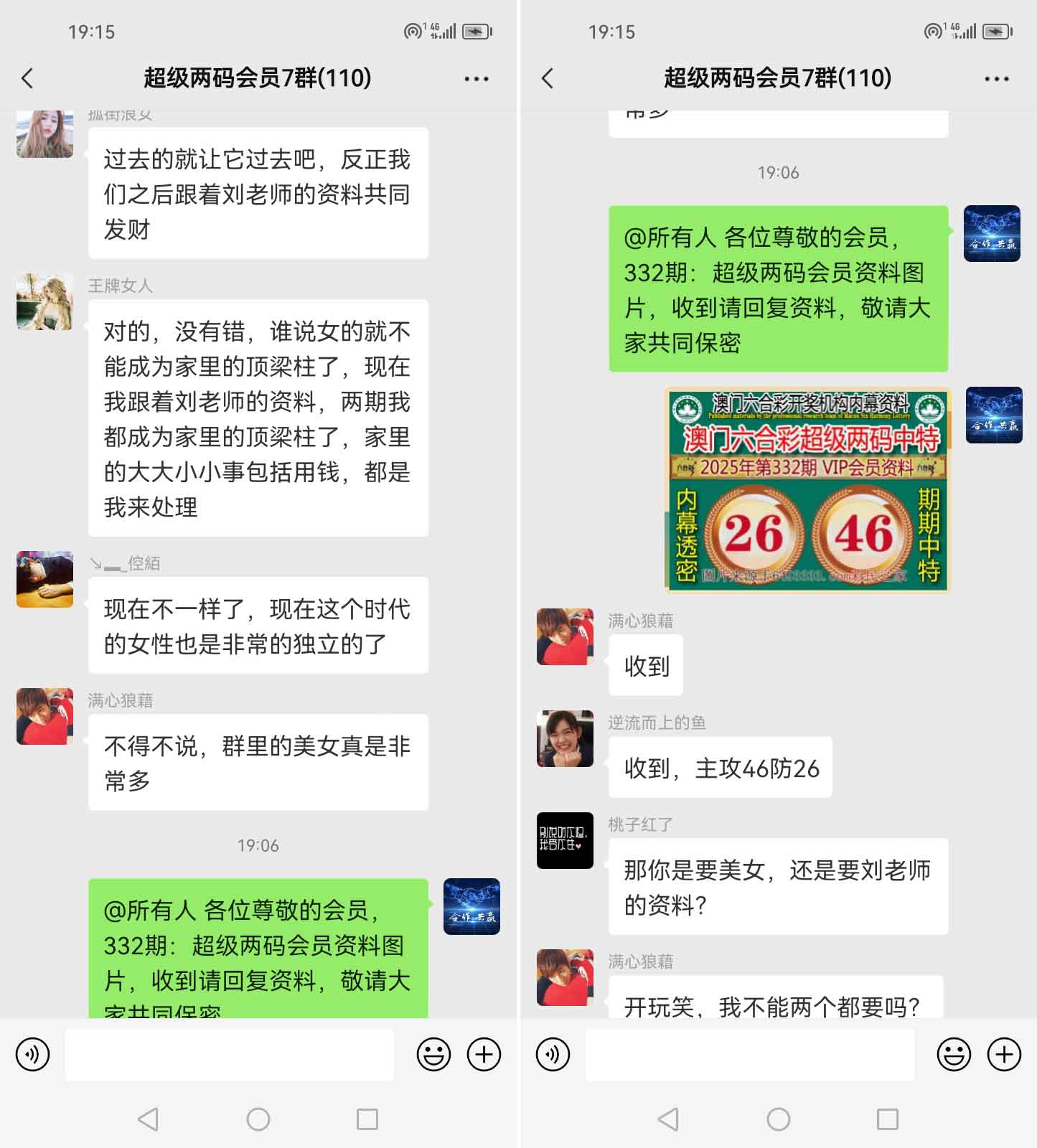Open the emoji picker on the right screen
The width and height of the screenshot is (1037, 1148).
[x=954, y=1054]
